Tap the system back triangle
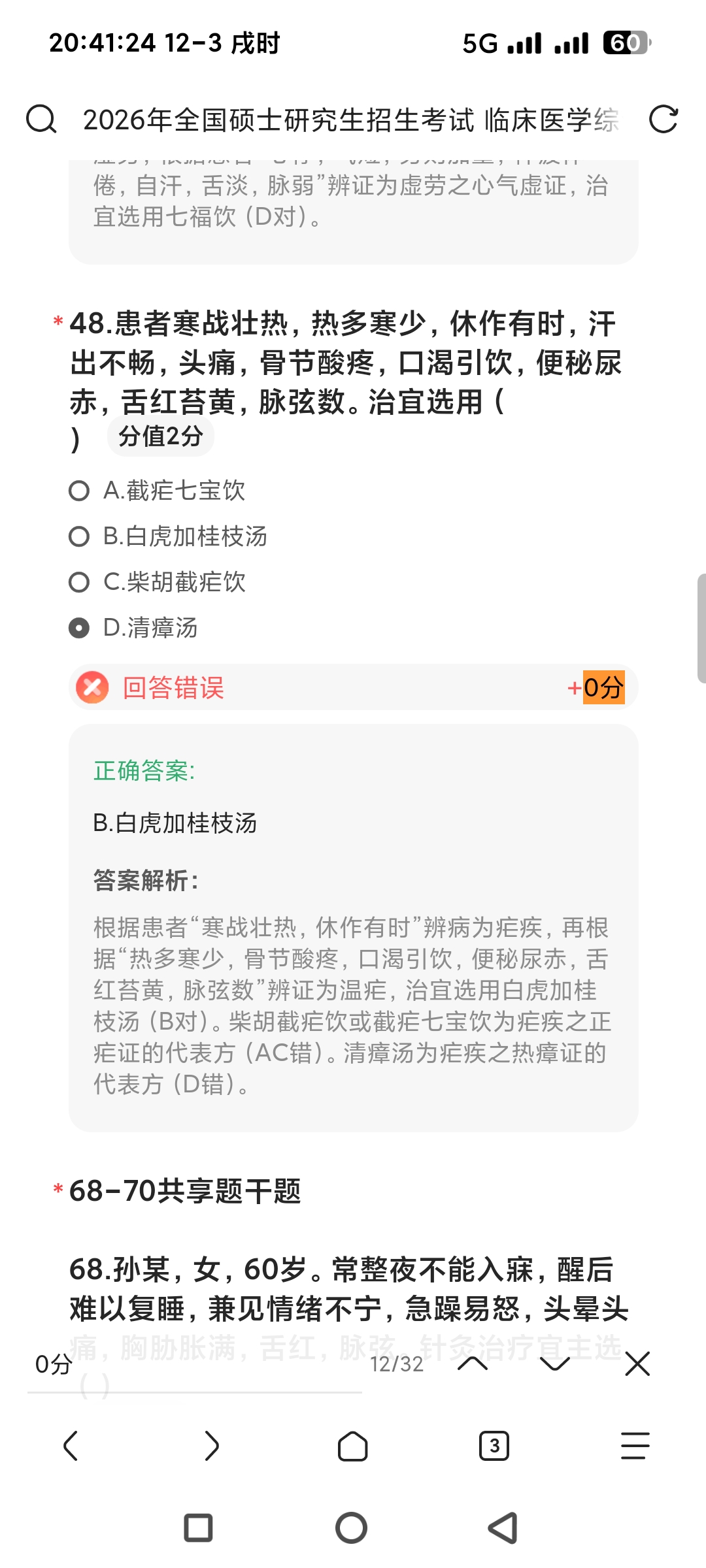The width and height of the screenshot is (706, 1568). (503, 1528)
